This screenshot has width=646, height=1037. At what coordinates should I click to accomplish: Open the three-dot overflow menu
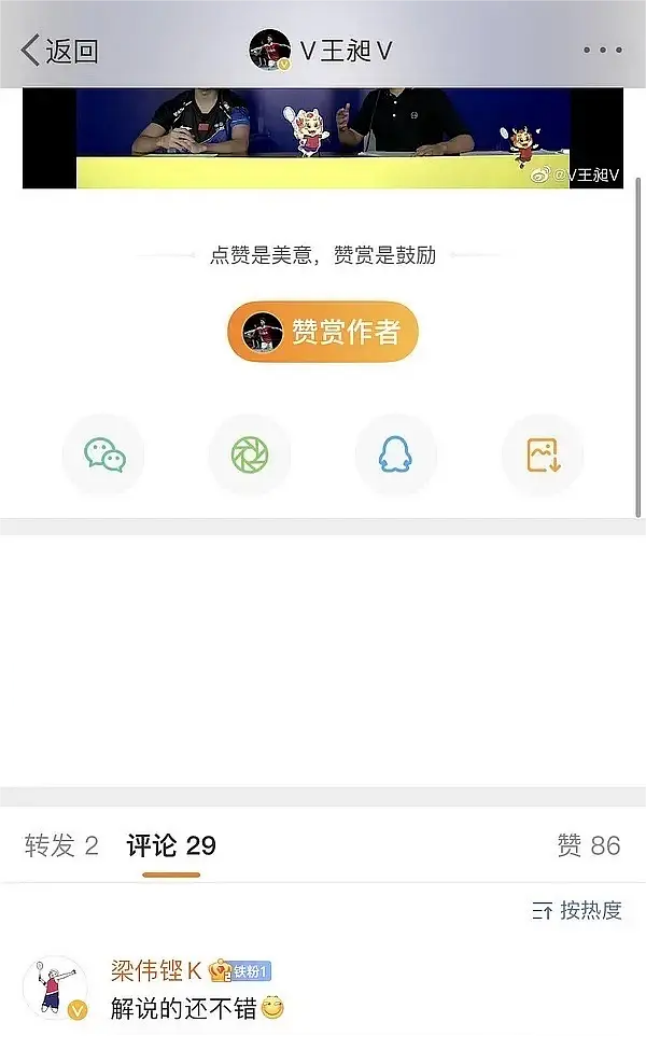tap(602, 50)
